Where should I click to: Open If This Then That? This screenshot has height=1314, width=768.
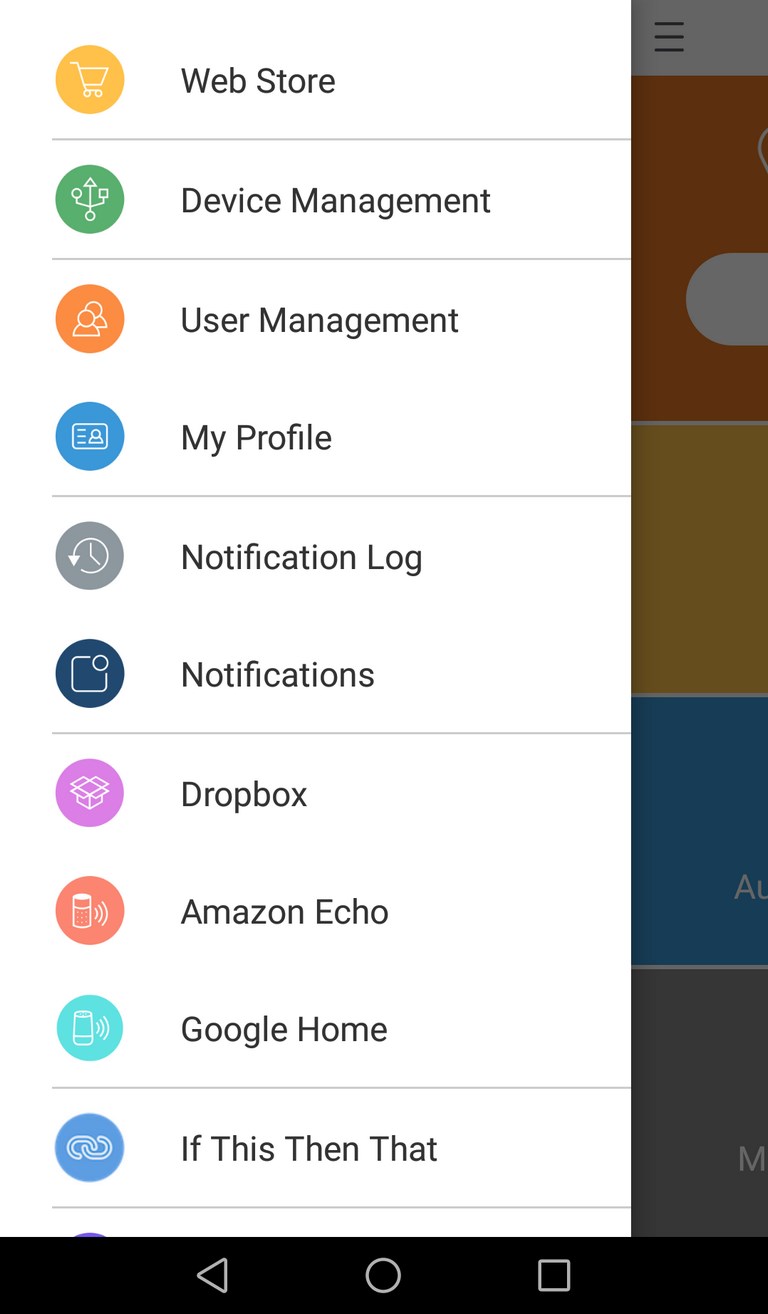click(x=315, y=1148)
